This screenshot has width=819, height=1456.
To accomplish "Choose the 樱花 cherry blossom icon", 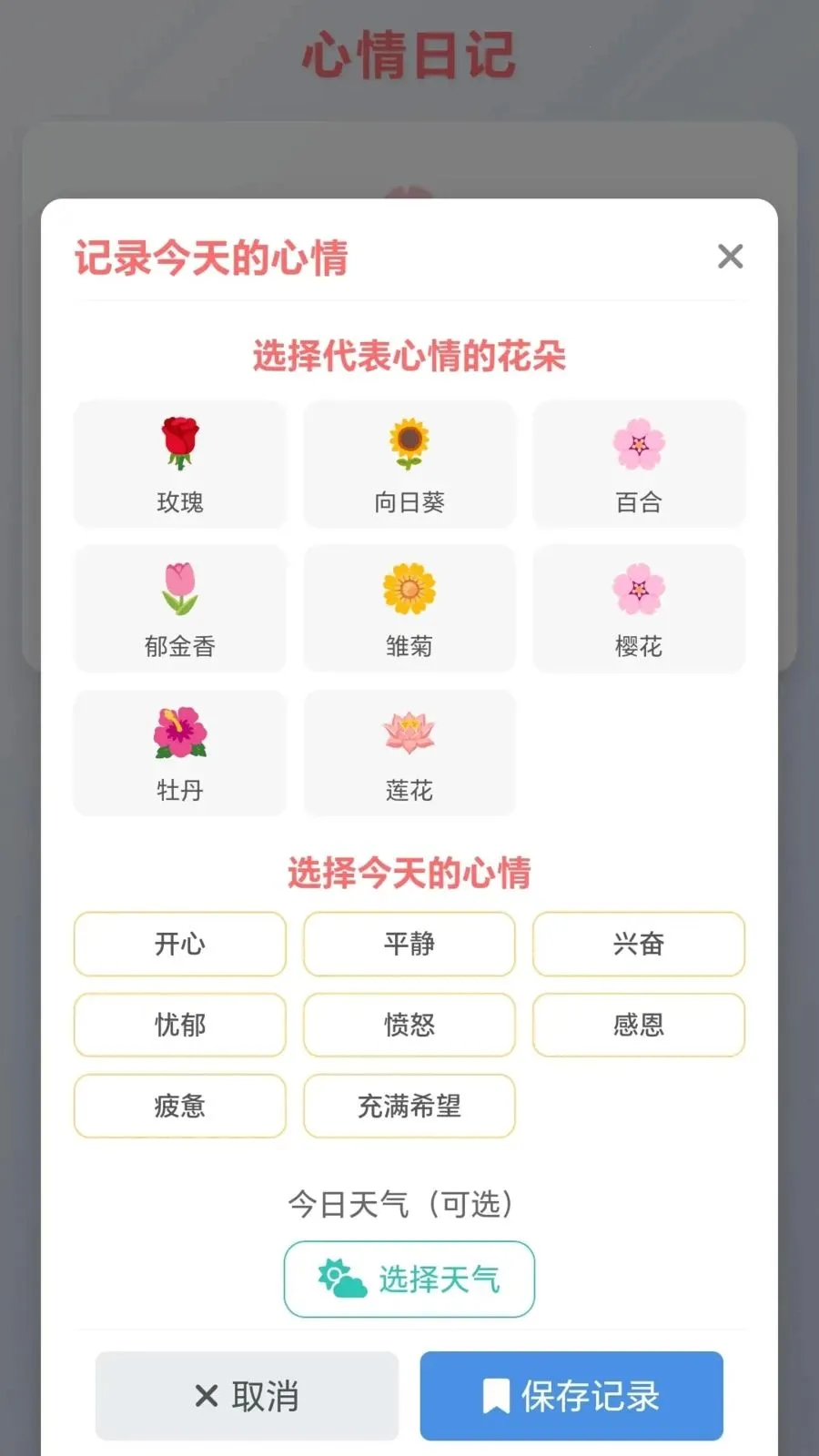I will click(x=638, y=608).
